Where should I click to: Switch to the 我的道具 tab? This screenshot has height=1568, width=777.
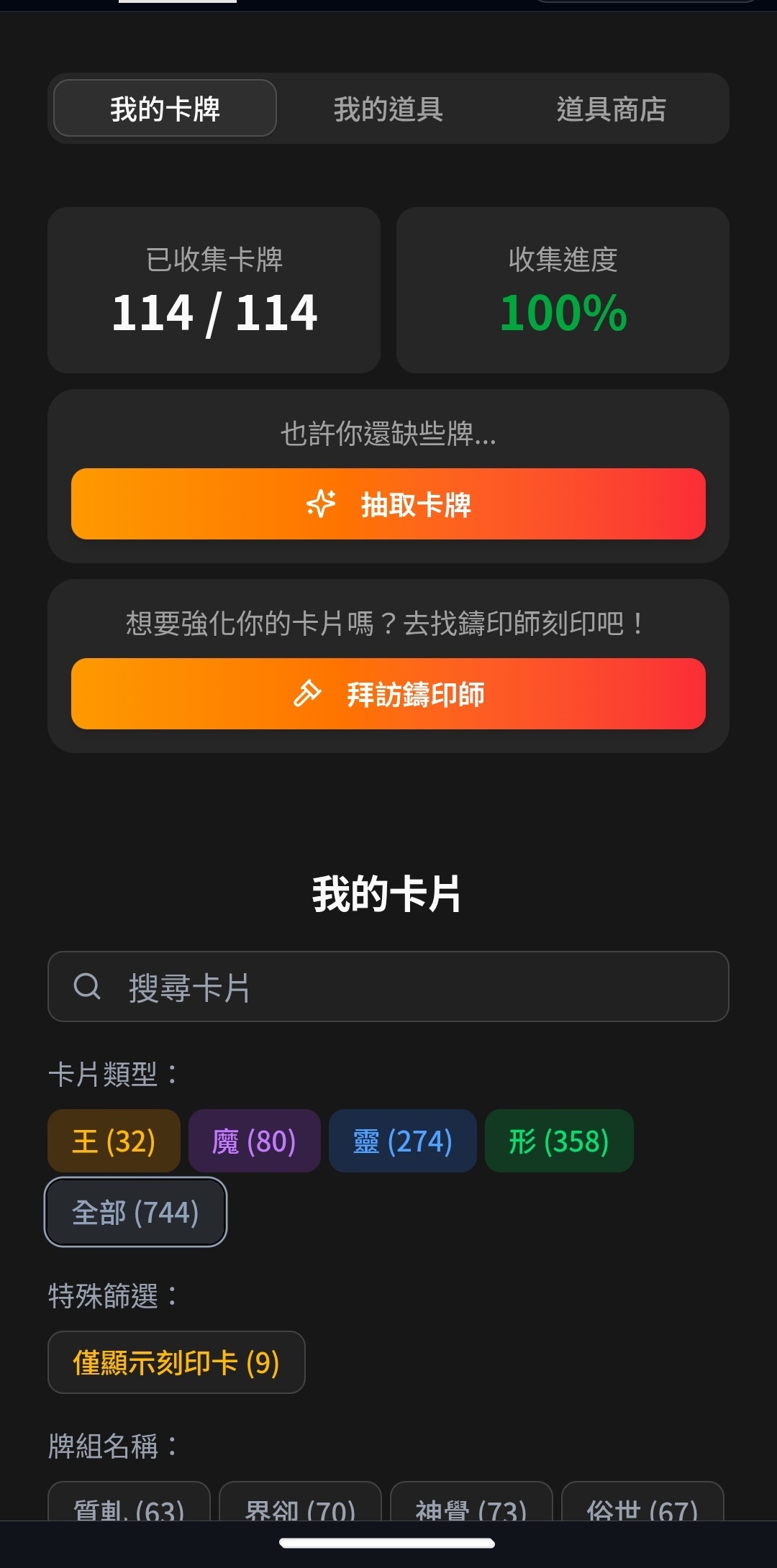388,109
